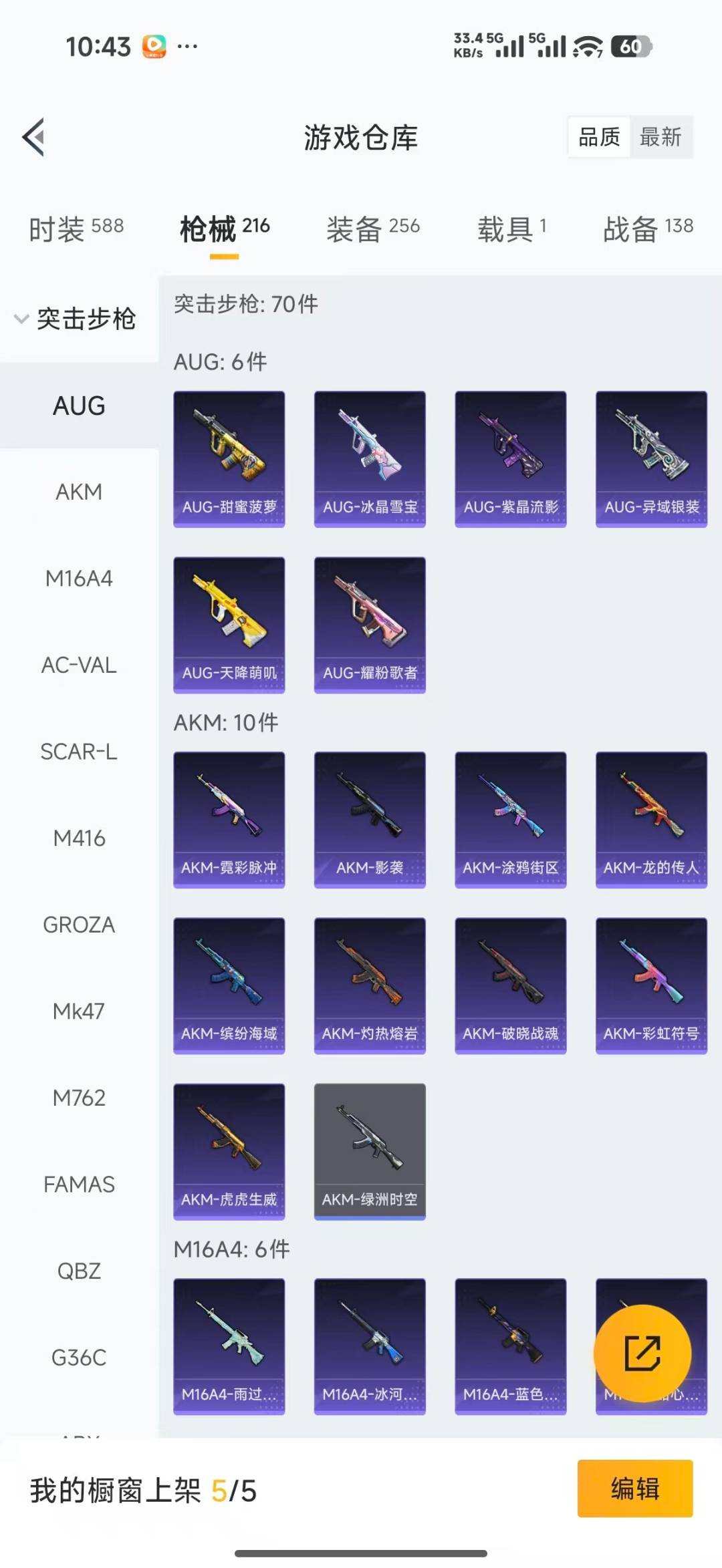722x1568 pixels.
Task: Sort the warehouse by 最新
Action: coord(660,137)
